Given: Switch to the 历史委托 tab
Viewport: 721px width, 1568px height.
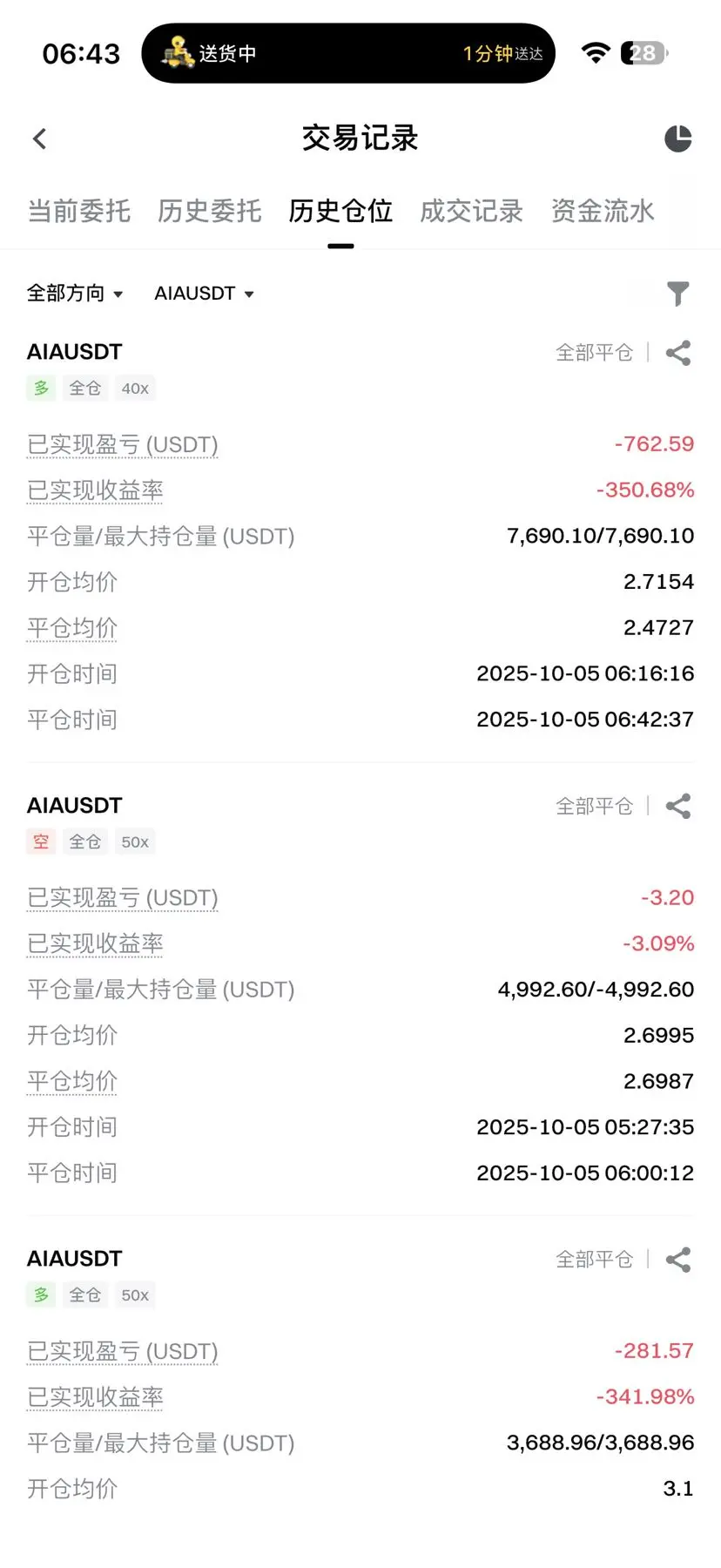Looking at the screenshot, I should 210,211.
